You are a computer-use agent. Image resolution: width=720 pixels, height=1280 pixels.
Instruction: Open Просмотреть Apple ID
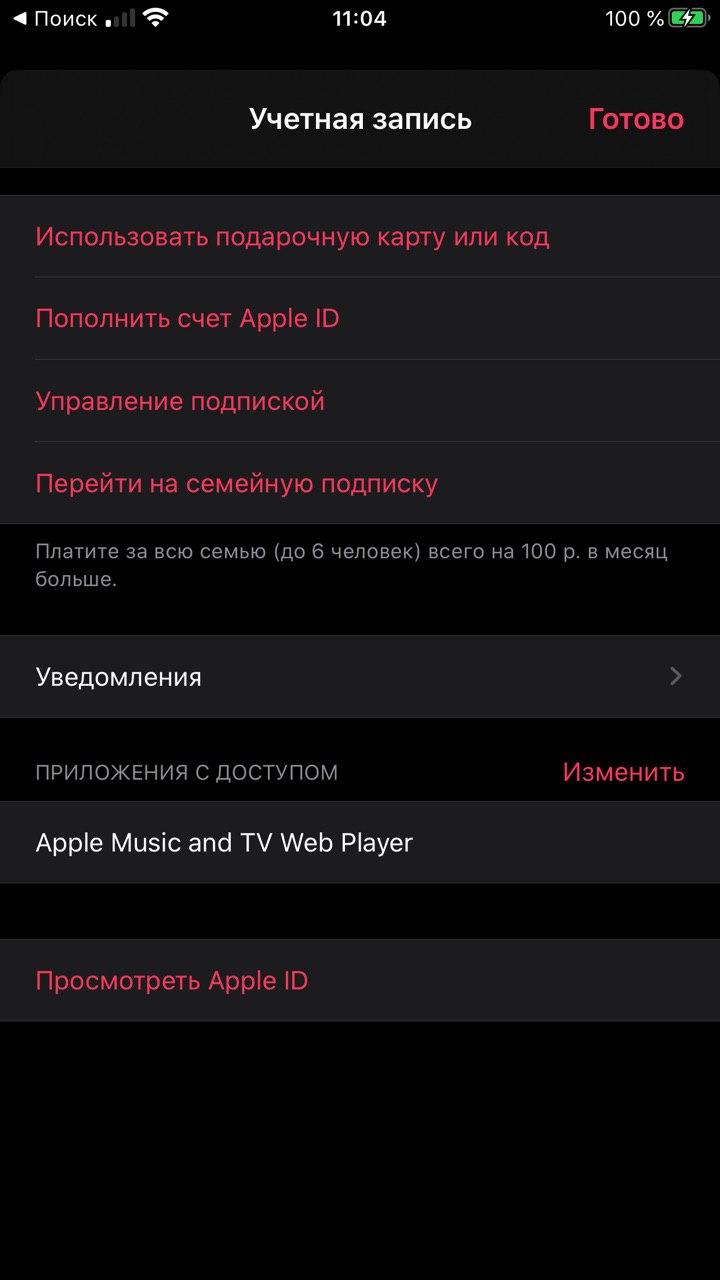point(172,980)
